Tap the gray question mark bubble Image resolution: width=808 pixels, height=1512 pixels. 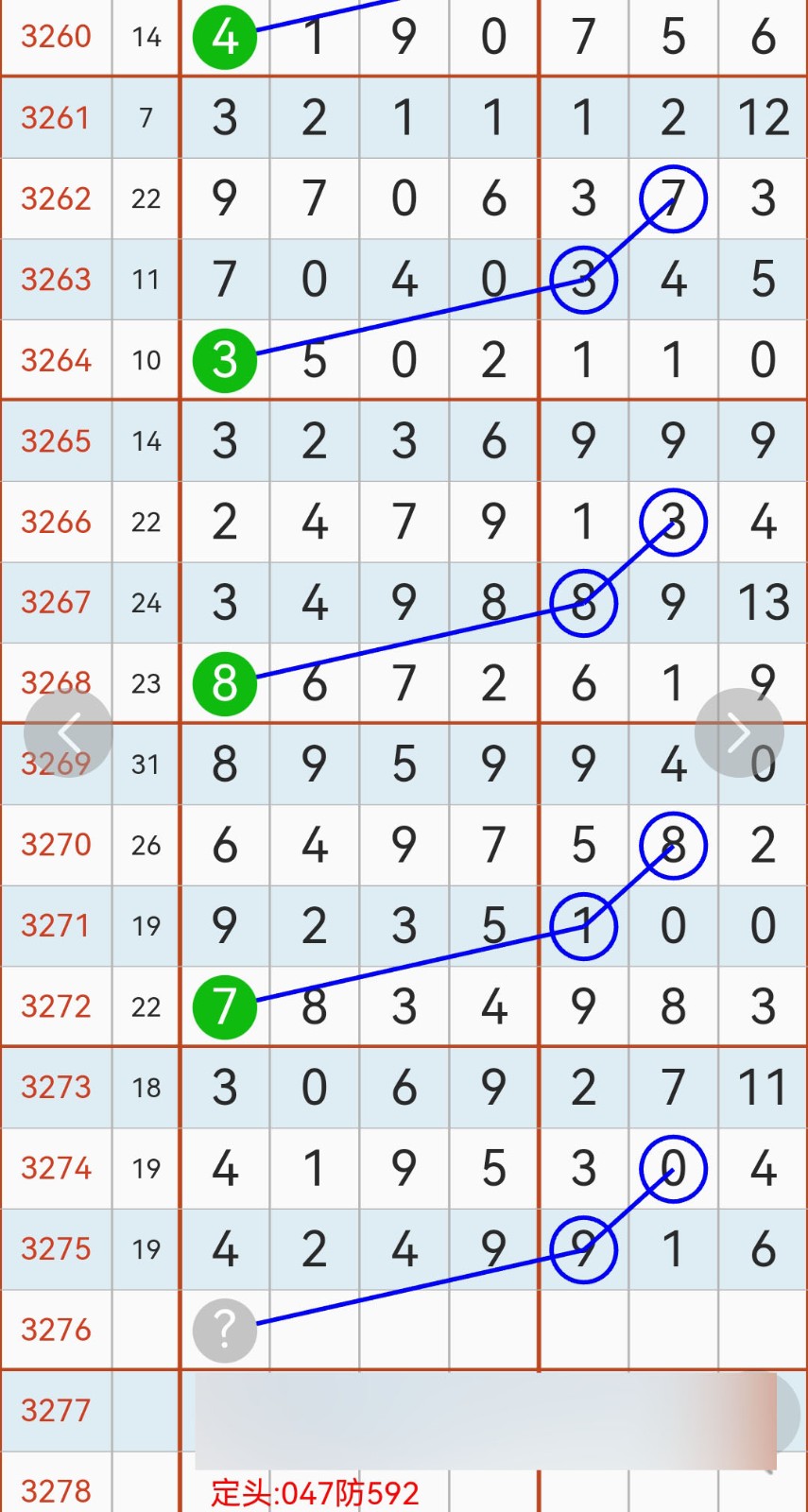pos(224,1330)
